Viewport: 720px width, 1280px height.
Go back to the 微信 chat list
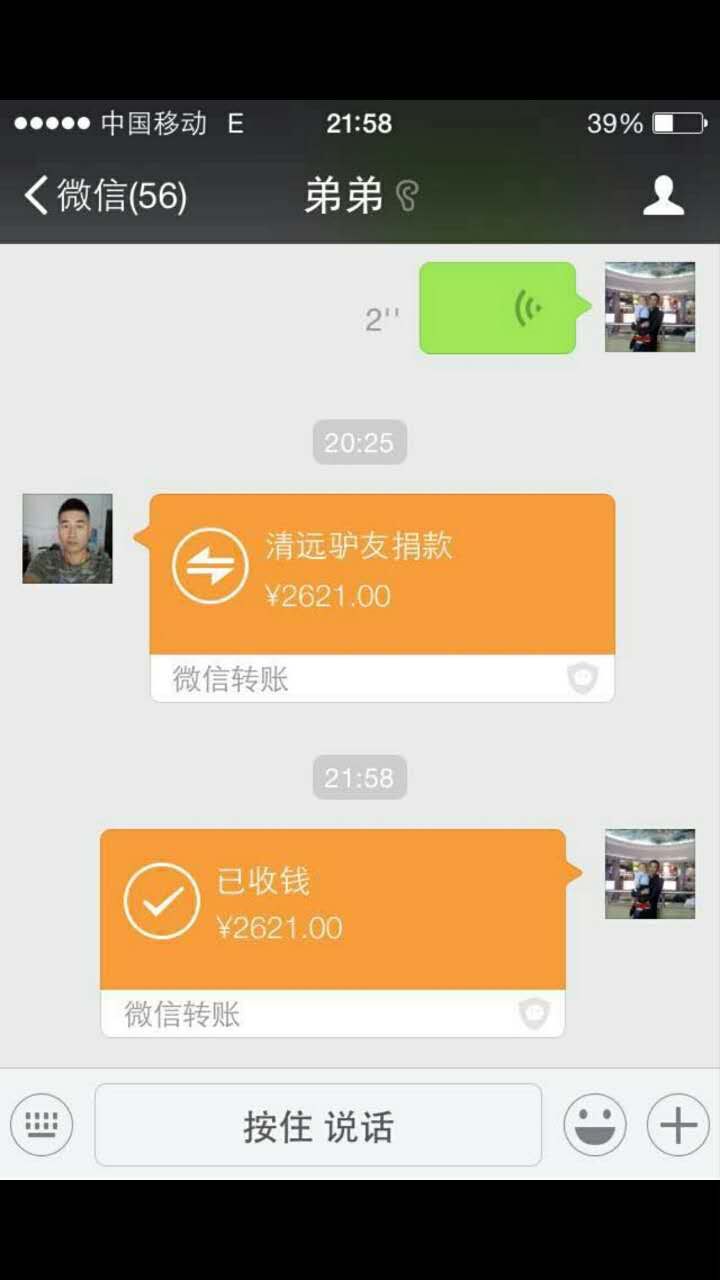tap(105, 195)
